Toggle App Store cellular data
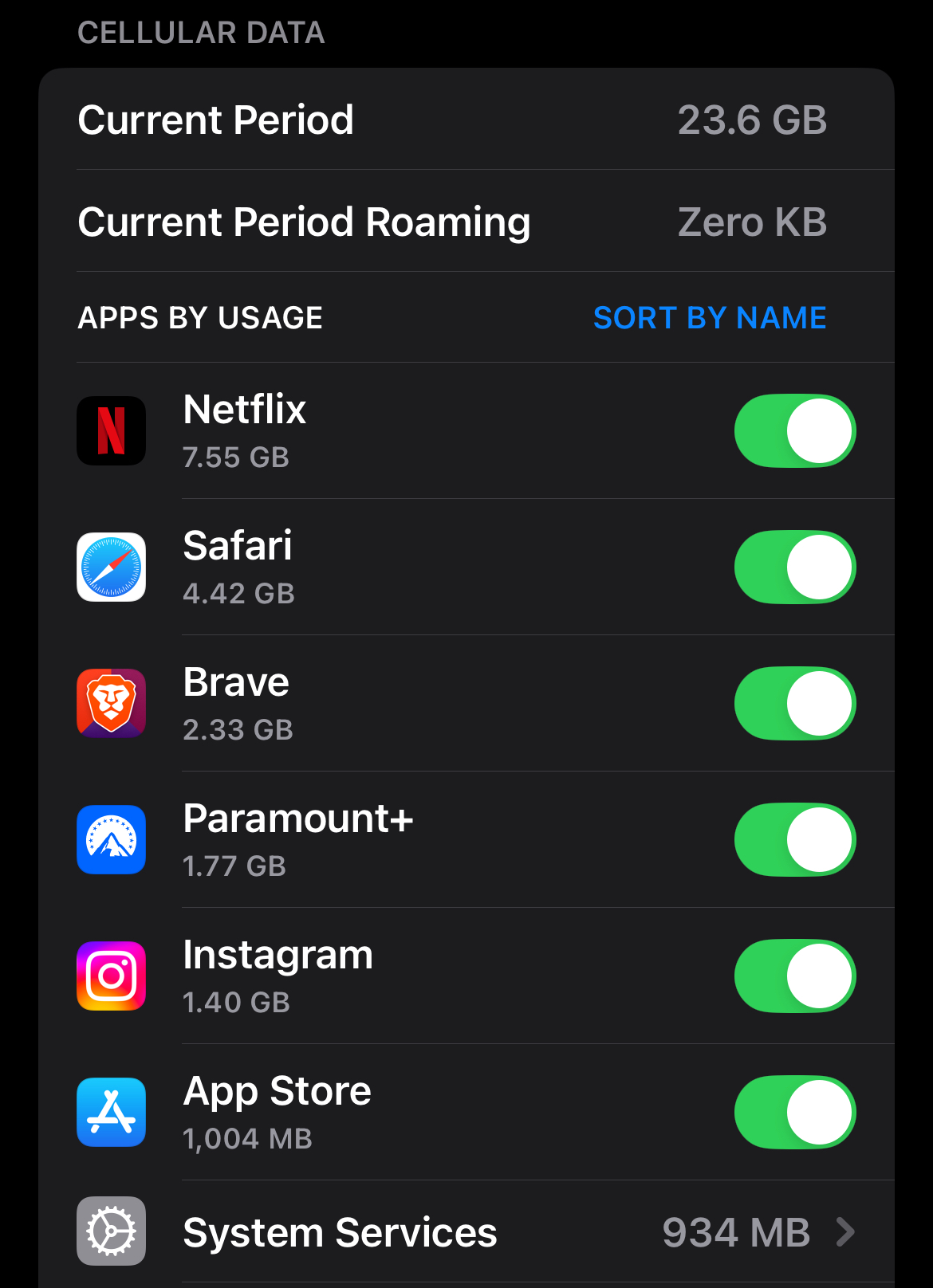Viewport: 933px width, 1288px height. 795,1113
